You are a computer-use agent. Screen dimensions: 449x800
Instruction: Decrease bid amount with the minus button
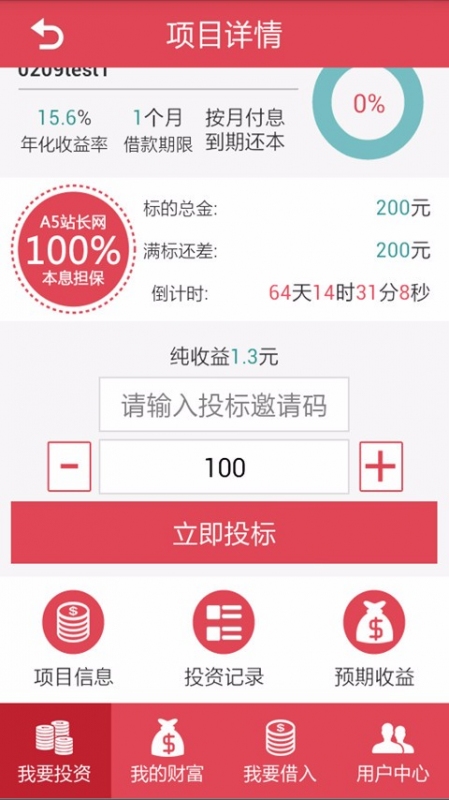69,467
